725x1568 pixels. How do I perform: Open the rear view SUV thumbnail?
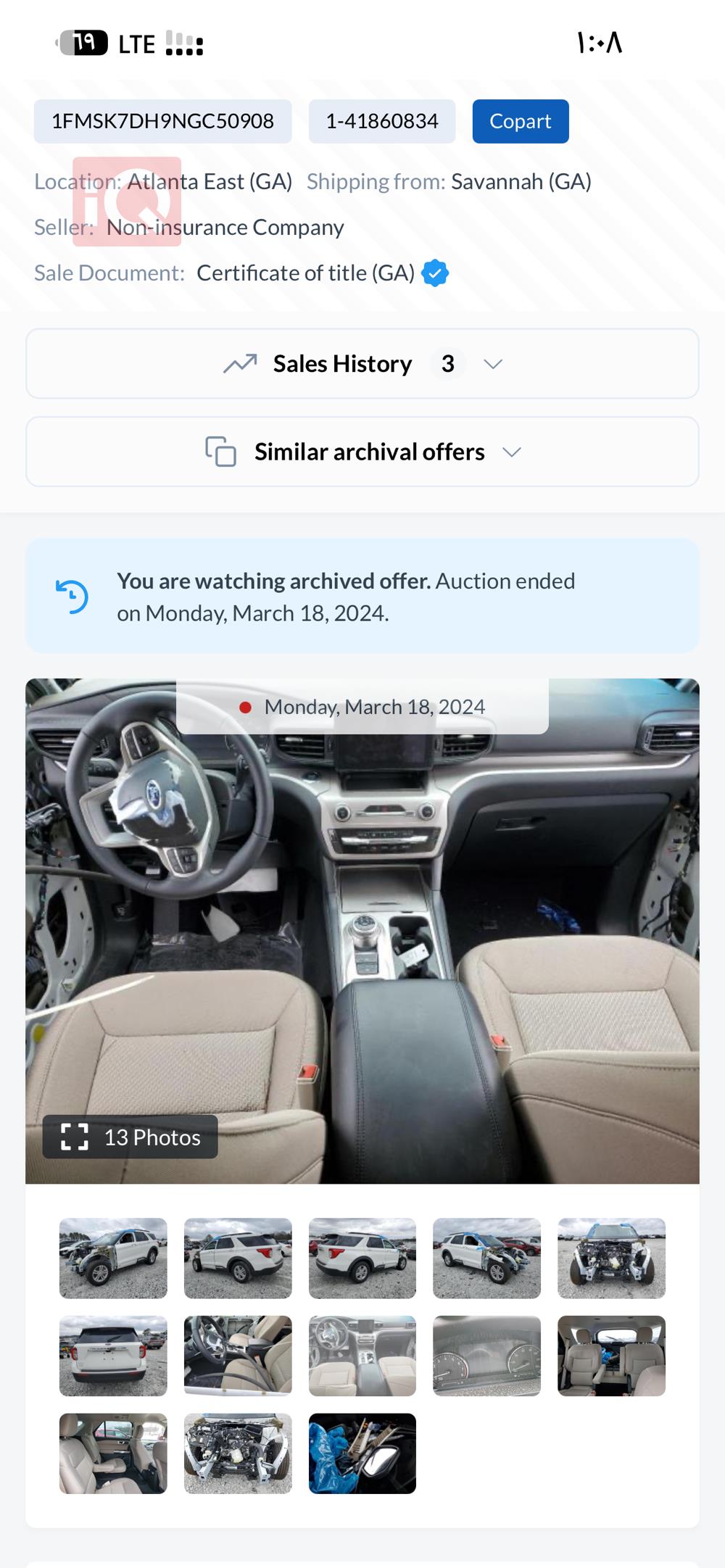(113, 1356)
